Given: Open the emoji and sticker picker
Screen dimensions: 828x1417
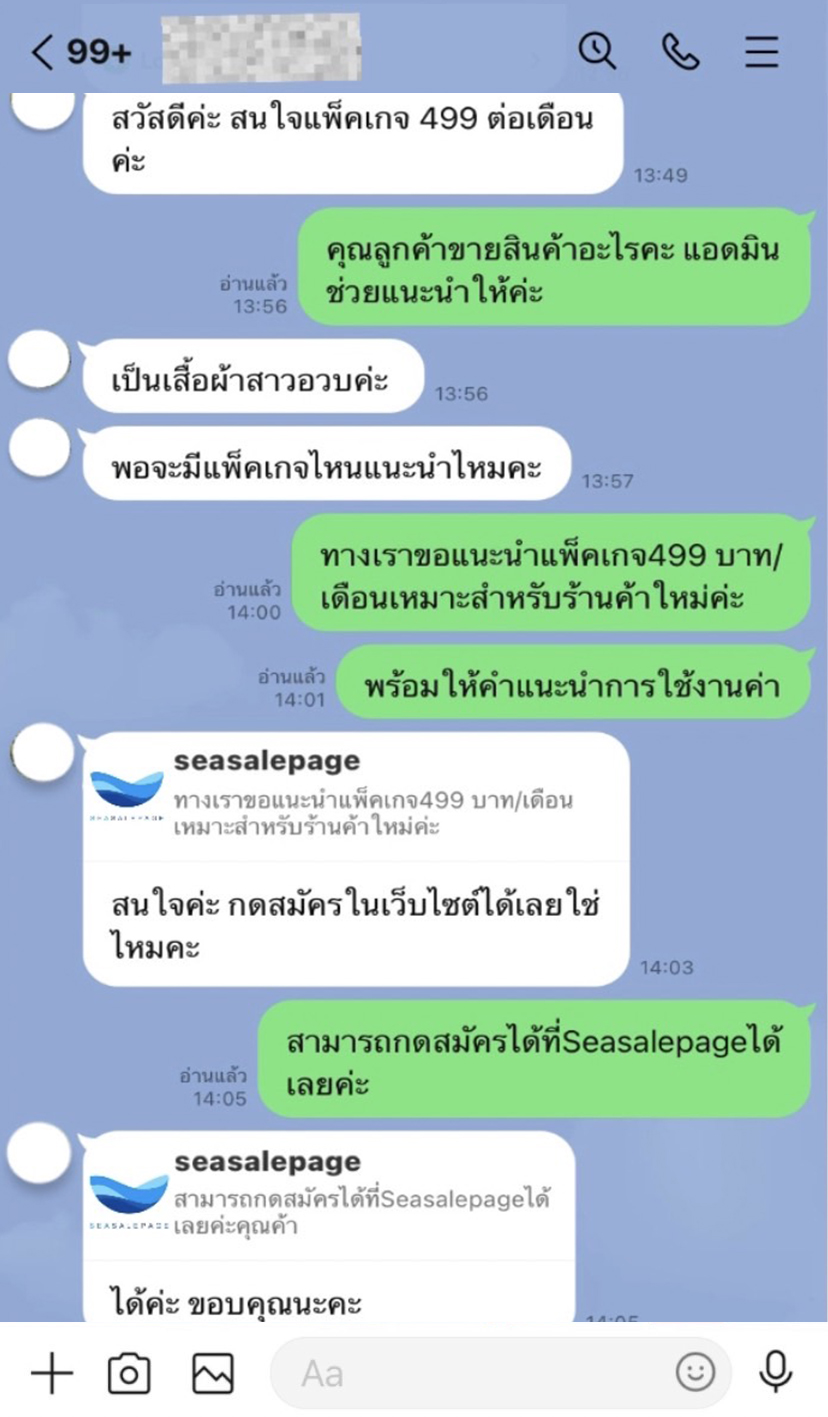Looking at the screenshot, I should (x=695, y=1372).
